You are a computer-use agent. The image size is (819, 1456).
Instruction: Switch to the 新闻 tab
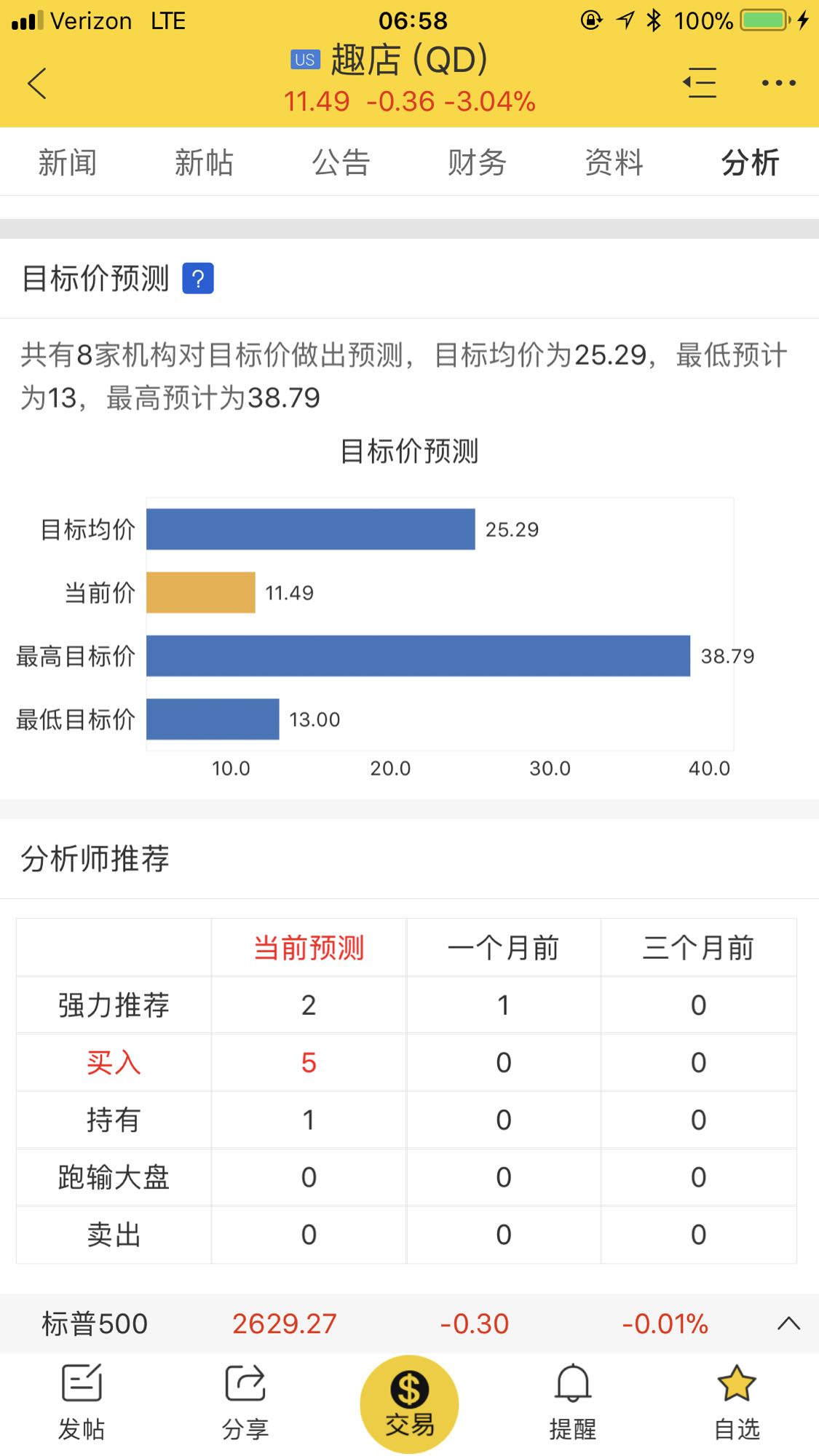[68, 162]
